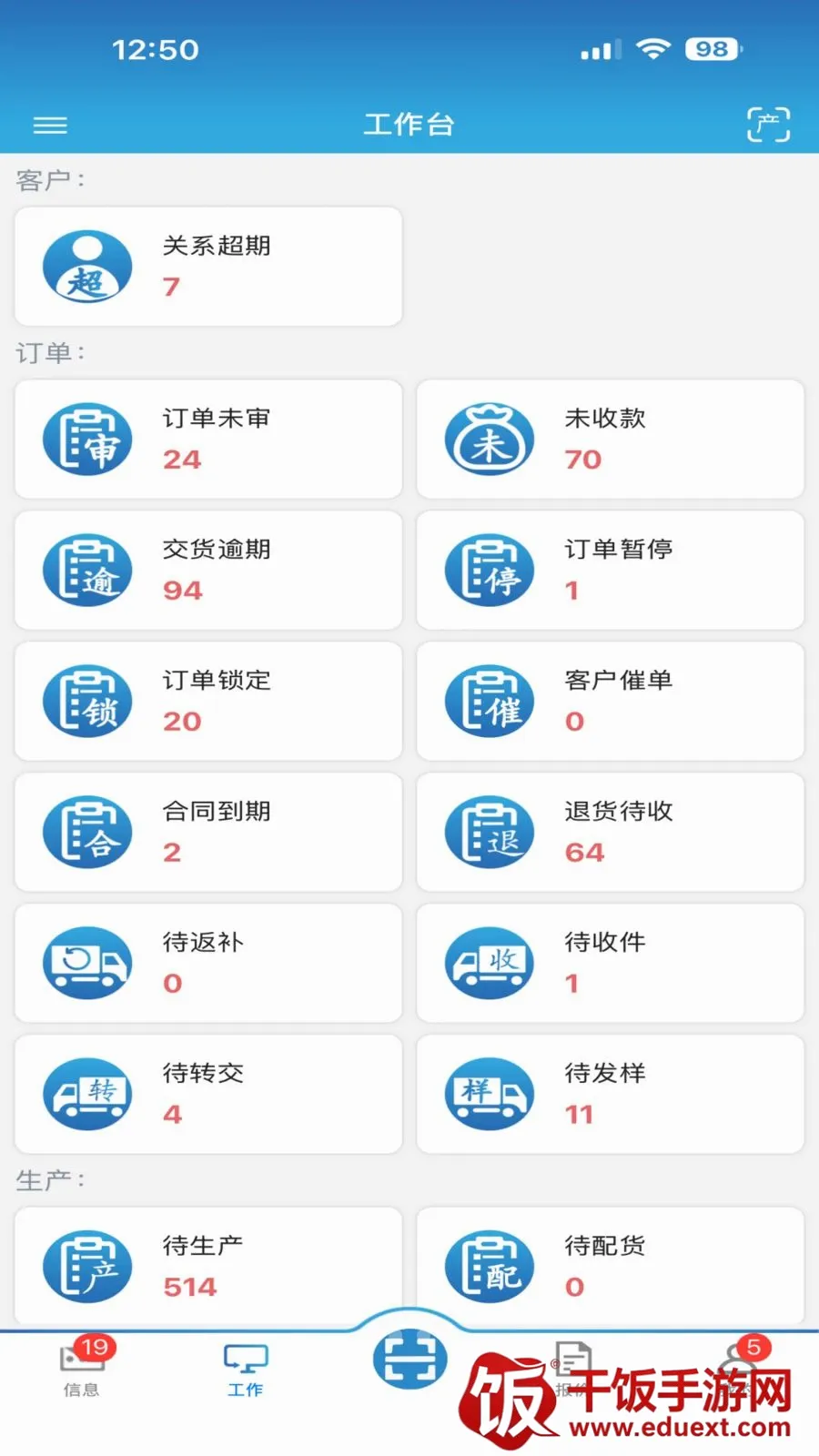Tap the center scan button in bottom bar
This screenshot has height=1456, width=819.
[x=409, y=1359]
